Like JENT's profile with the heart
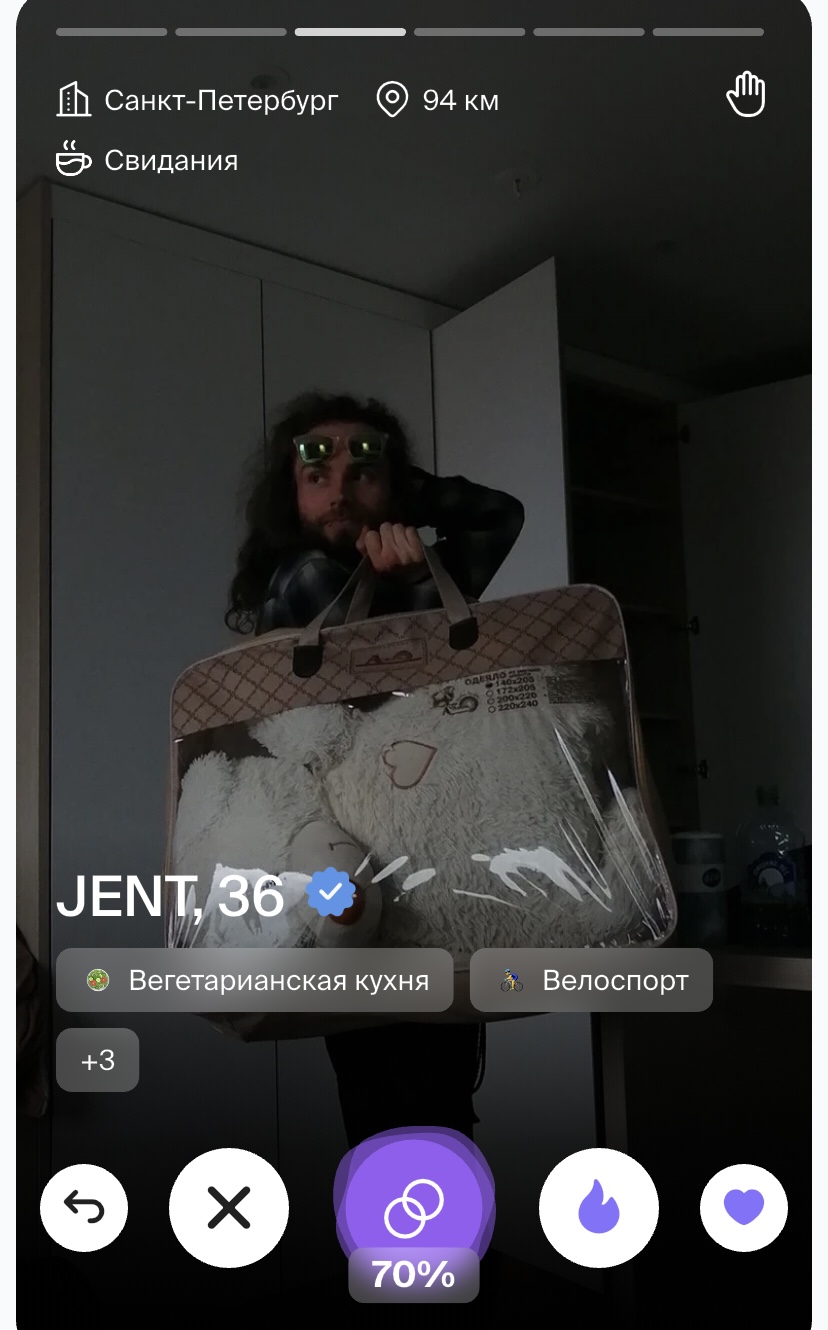The width and height of the screenshot is (828, 1330). tap(743, 1208)
